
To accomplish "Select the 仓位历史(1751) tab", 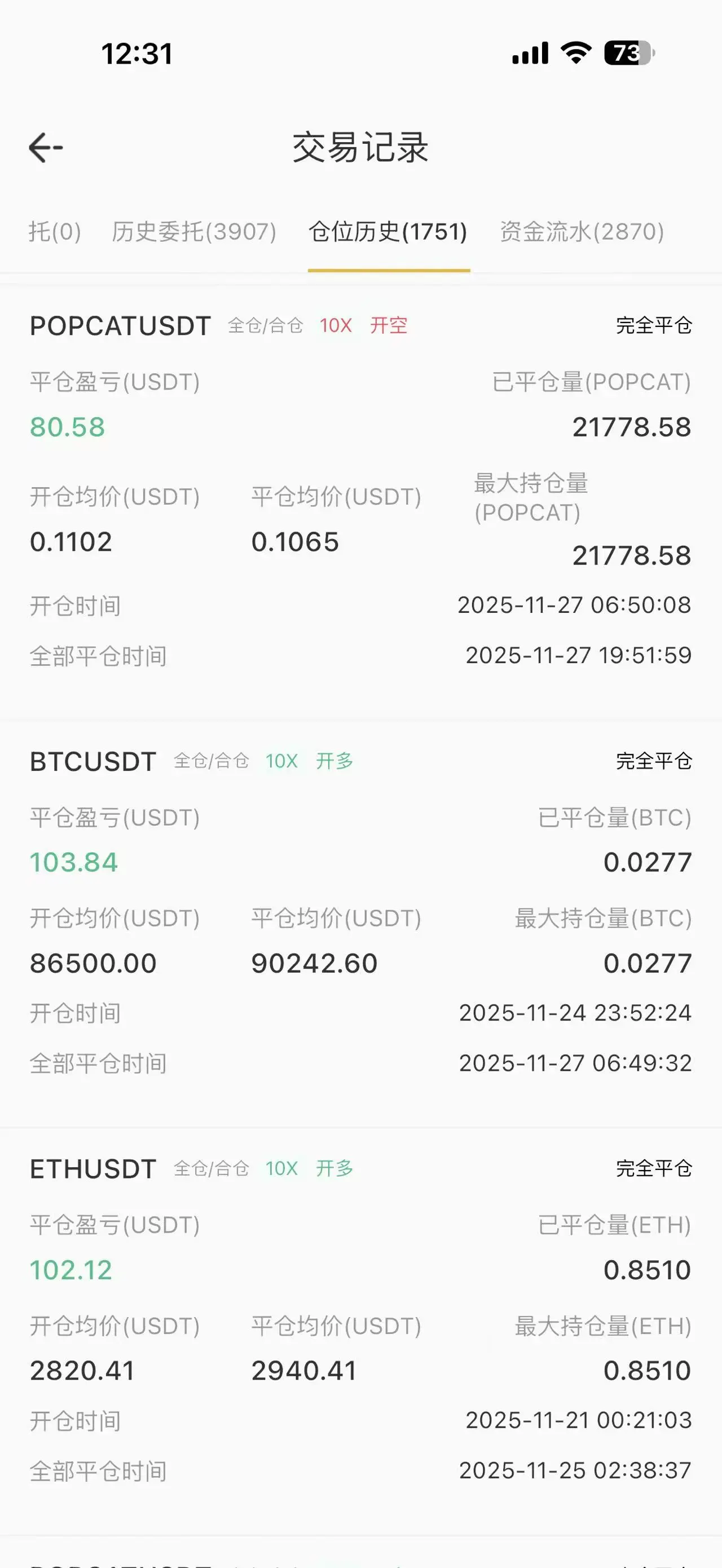I will click(388, 232).
